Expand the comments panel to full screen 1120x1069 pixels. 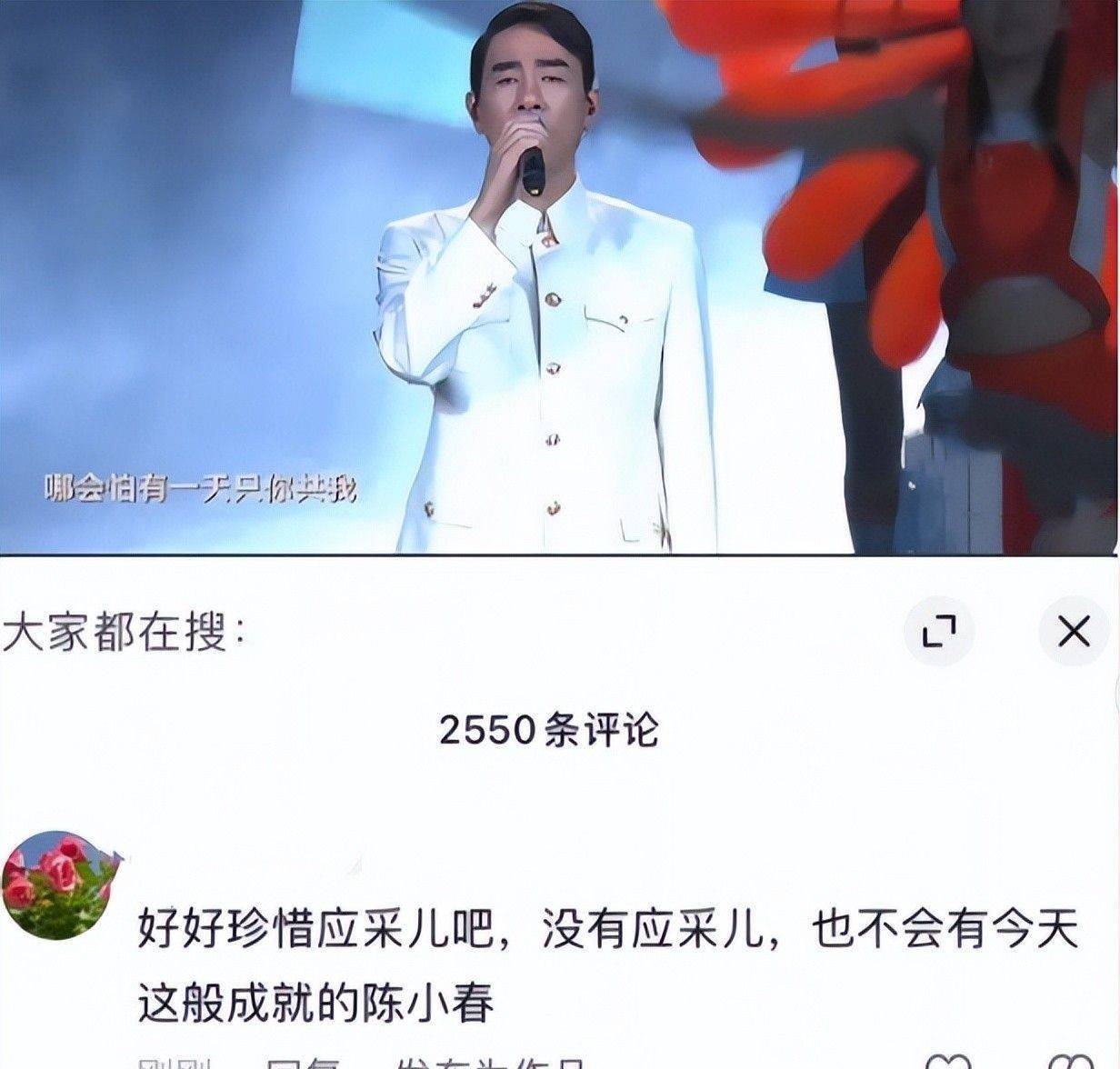coord(939,630)
